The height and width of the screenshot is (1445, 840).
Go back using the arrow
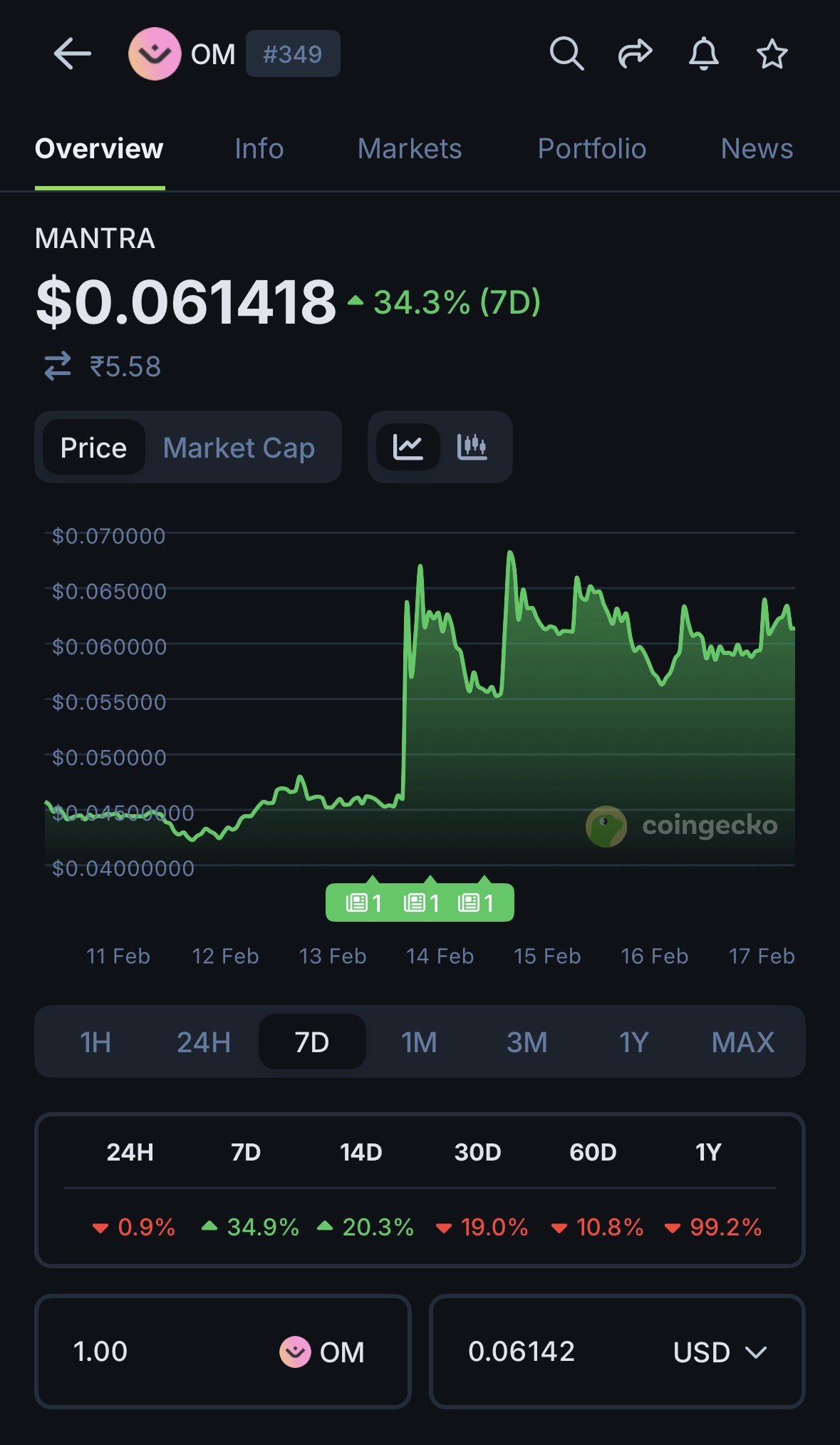pyautogui.click(x=72, y=54)
